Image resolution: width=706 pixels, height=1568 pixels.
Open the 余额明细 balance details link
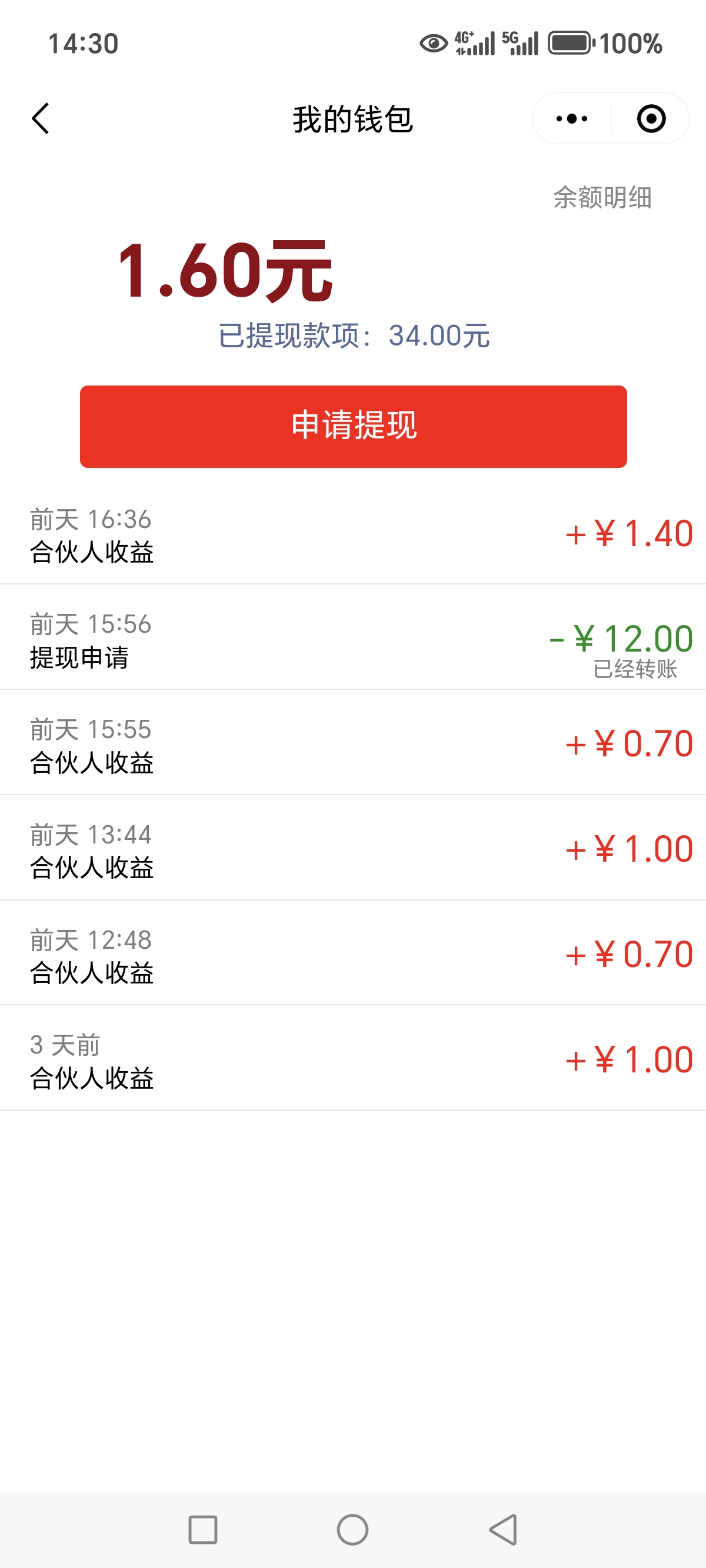(x=602, y=197)
